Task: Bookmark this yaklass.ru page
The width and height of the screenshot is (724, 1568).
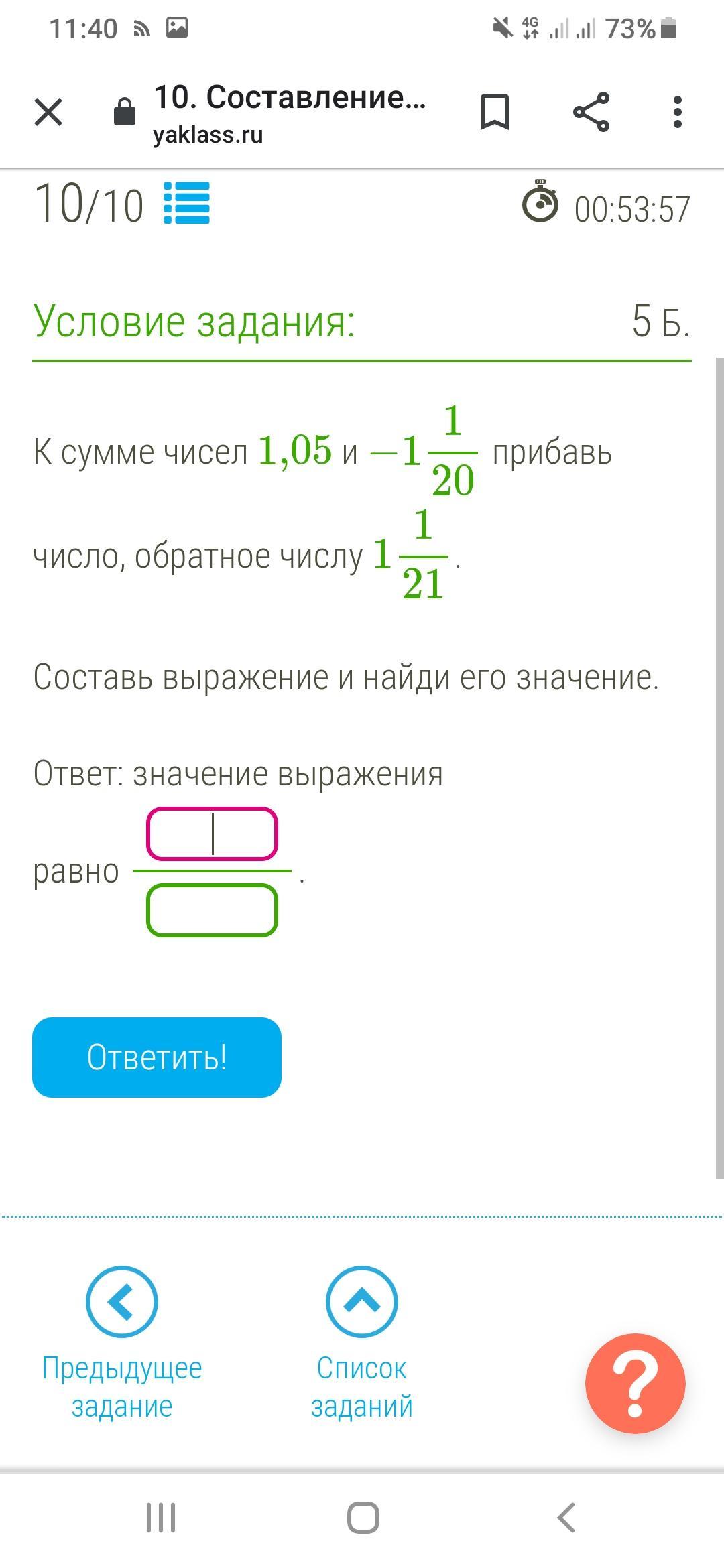Action: coord(495,112)
